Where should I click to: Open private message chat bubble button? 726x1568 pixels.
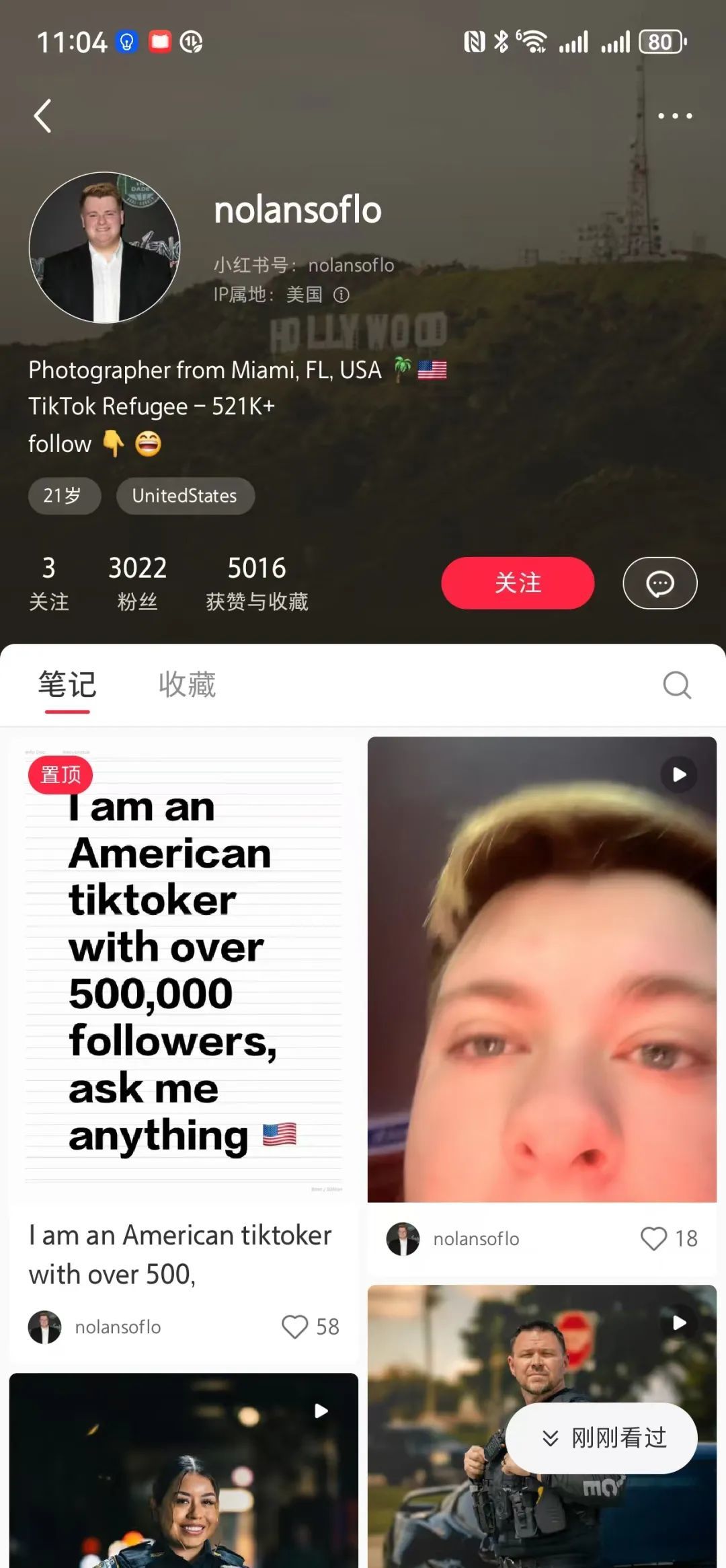click(659, 583)
